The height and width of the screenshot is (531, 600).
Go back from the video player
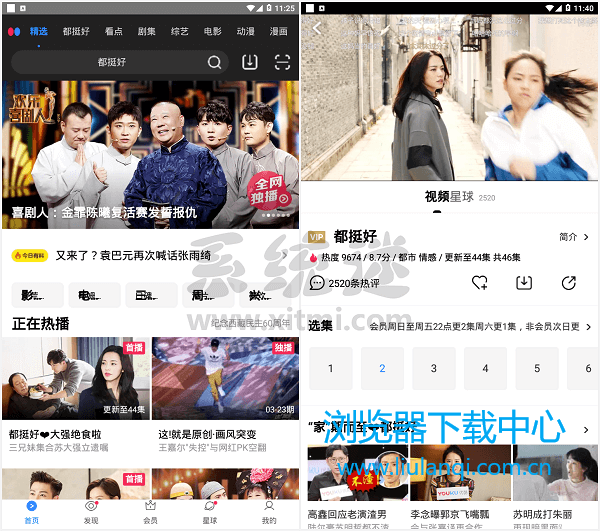[317, 29]
